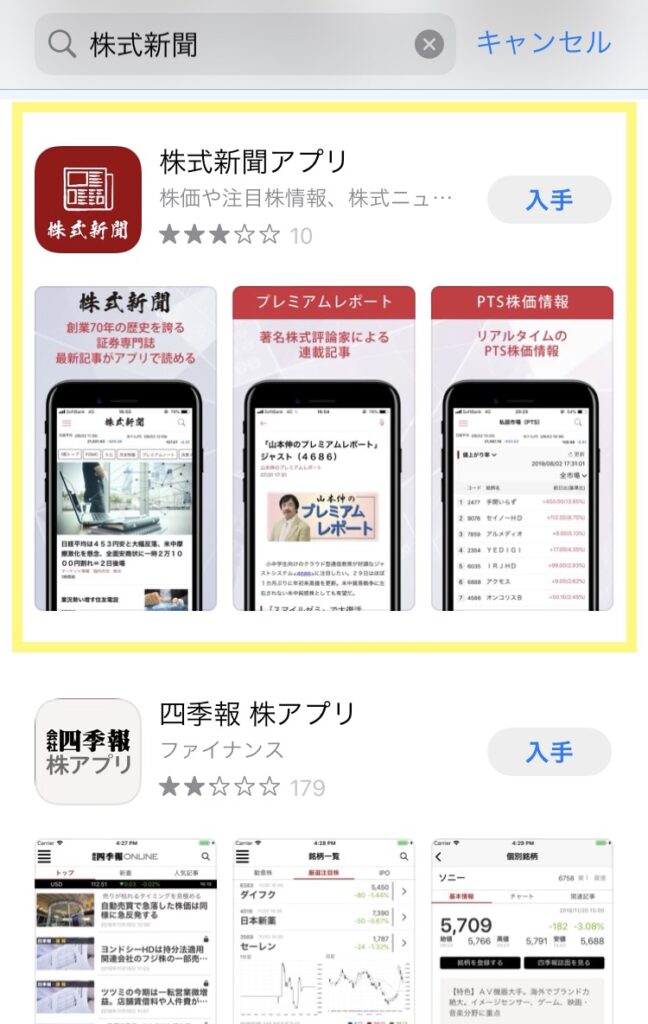This screenshot has height=1024, width=648.
Task: Get the 四季報 株アプリ app
Action: click(548, 752)
